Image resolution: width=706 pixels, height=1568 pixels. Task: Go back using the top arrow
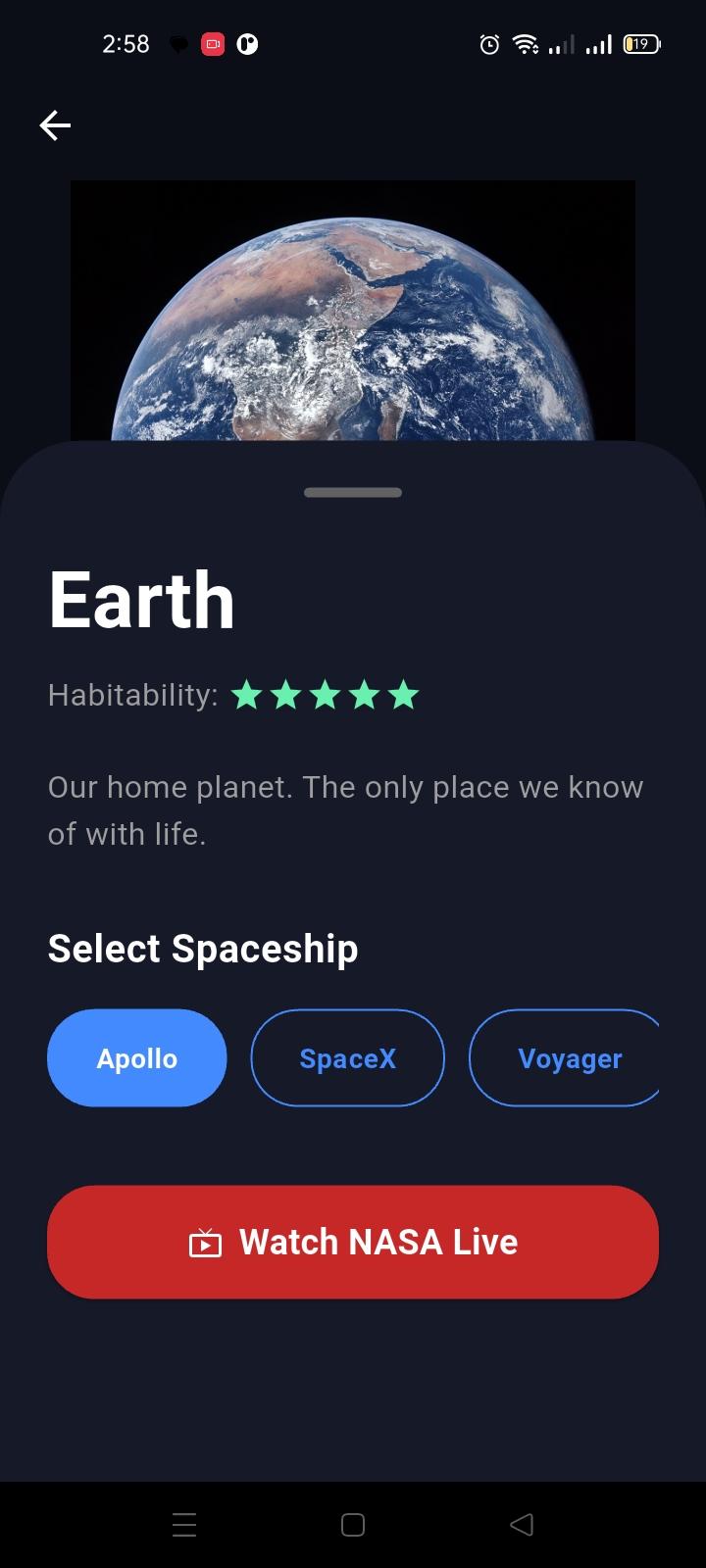pyautogui.click(x=55, y=125)
